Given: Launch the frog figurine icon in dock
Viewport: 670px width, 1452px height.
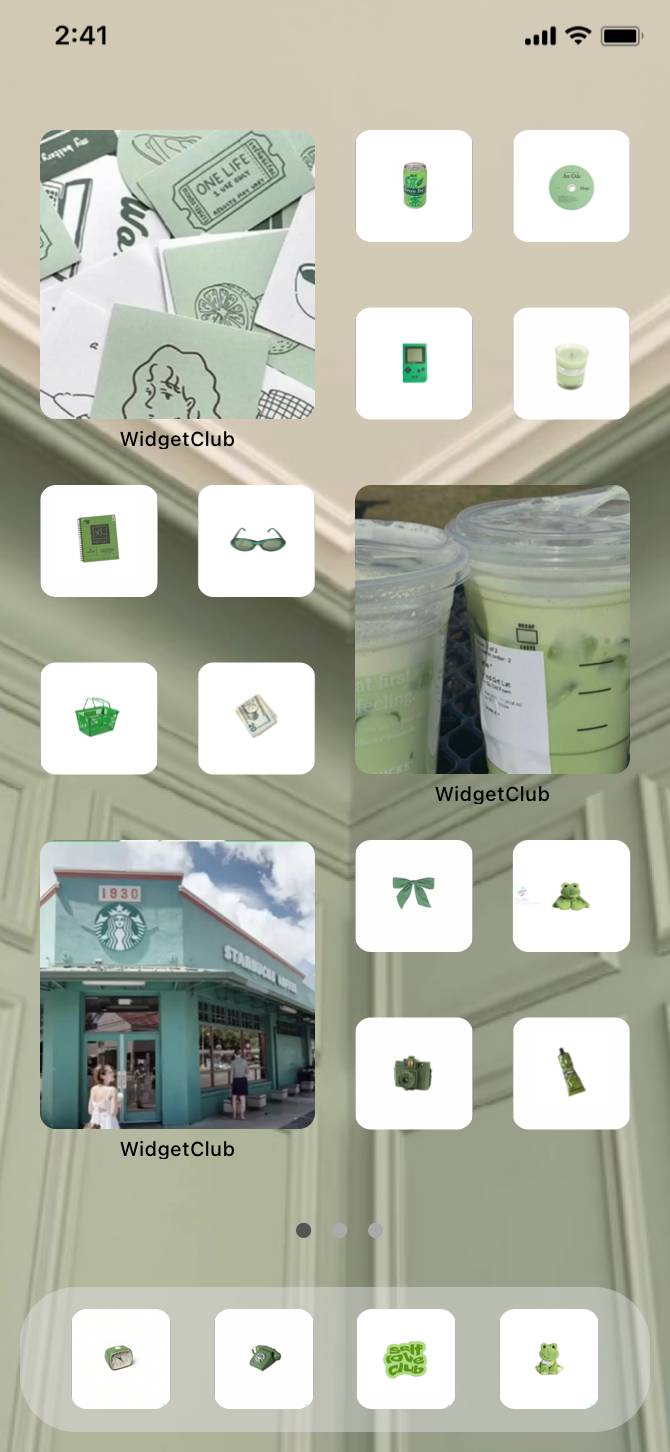Looking at the screenshot, I should coord(549,1358).
